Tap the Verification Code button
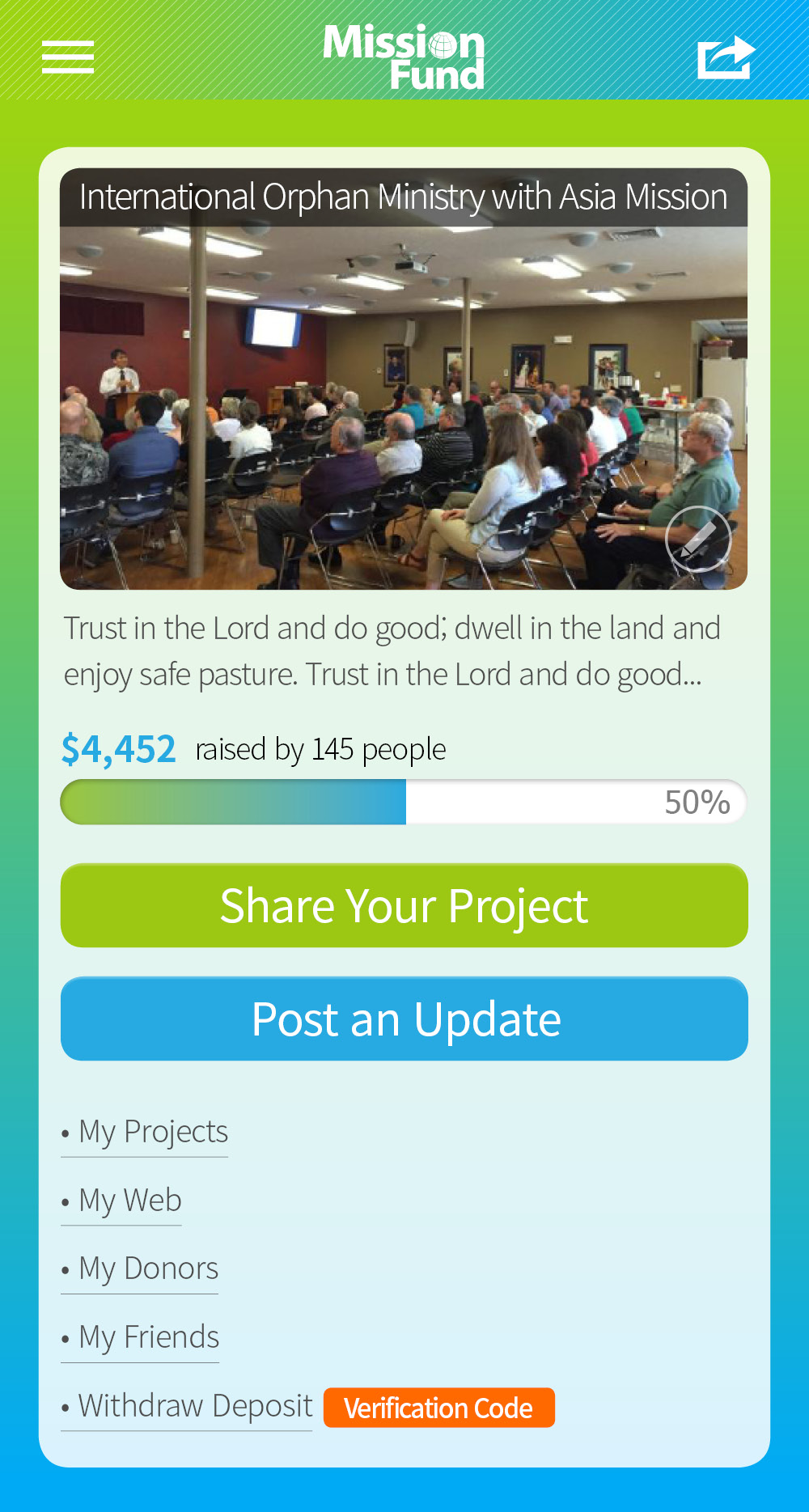The width and height of the screenshot is (809, 1512). coord(439,1408)
